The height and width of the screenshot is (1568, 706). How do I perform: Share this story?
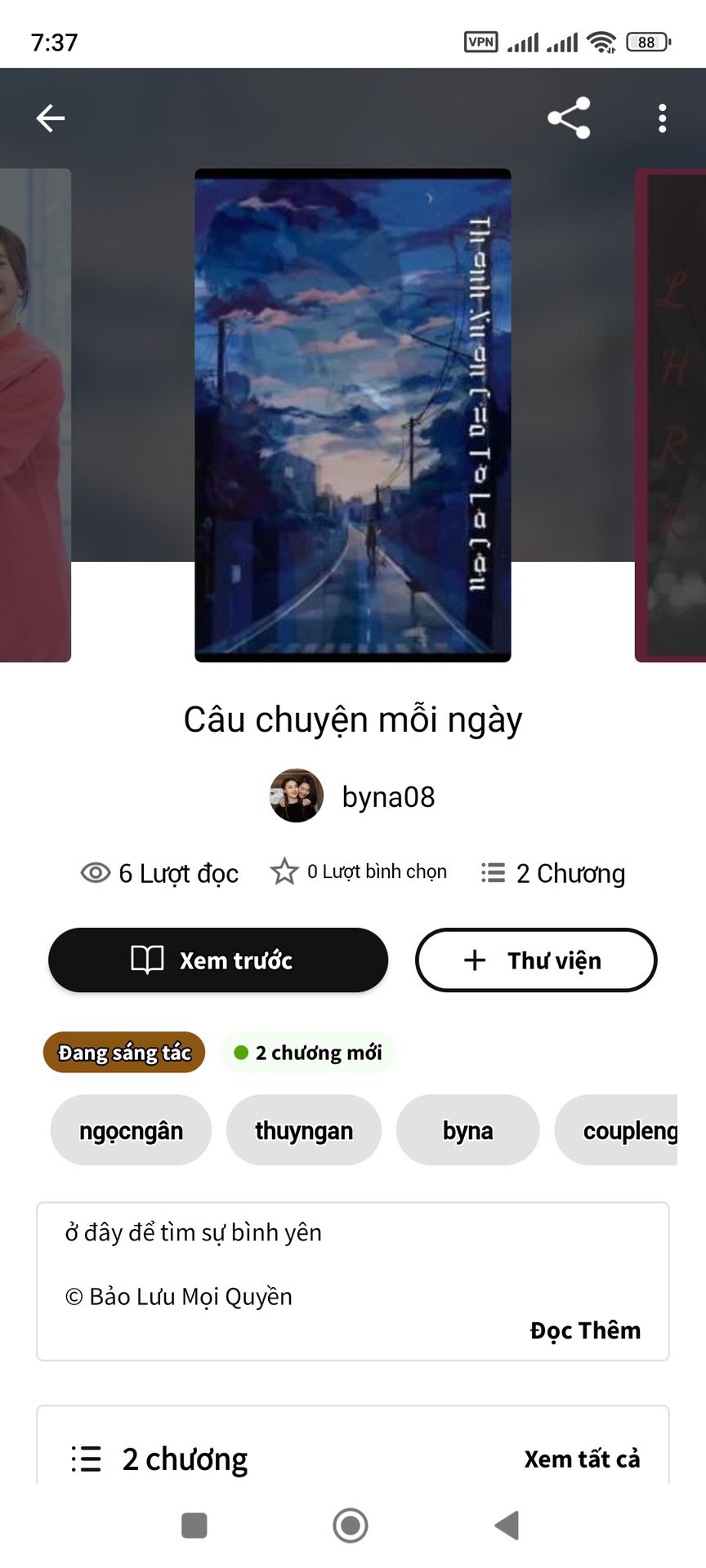(x=569, y=118)
